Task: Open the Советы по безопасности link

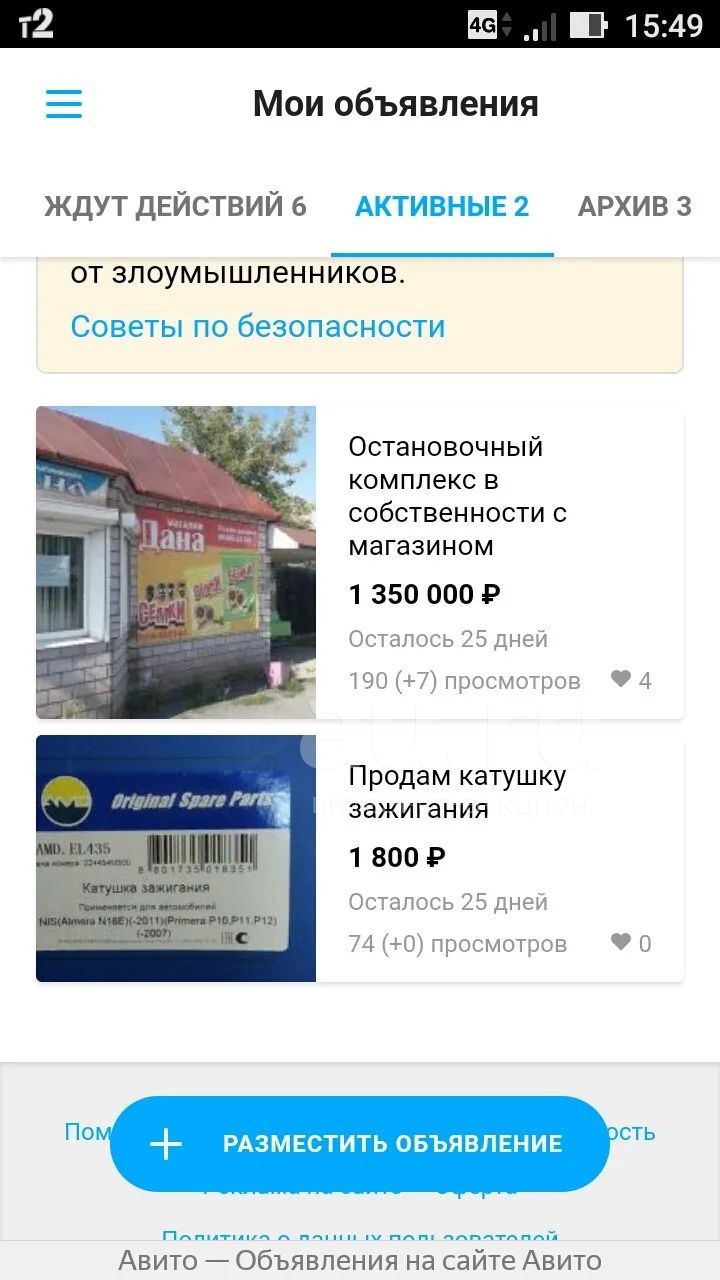Action: pos(257,326)
